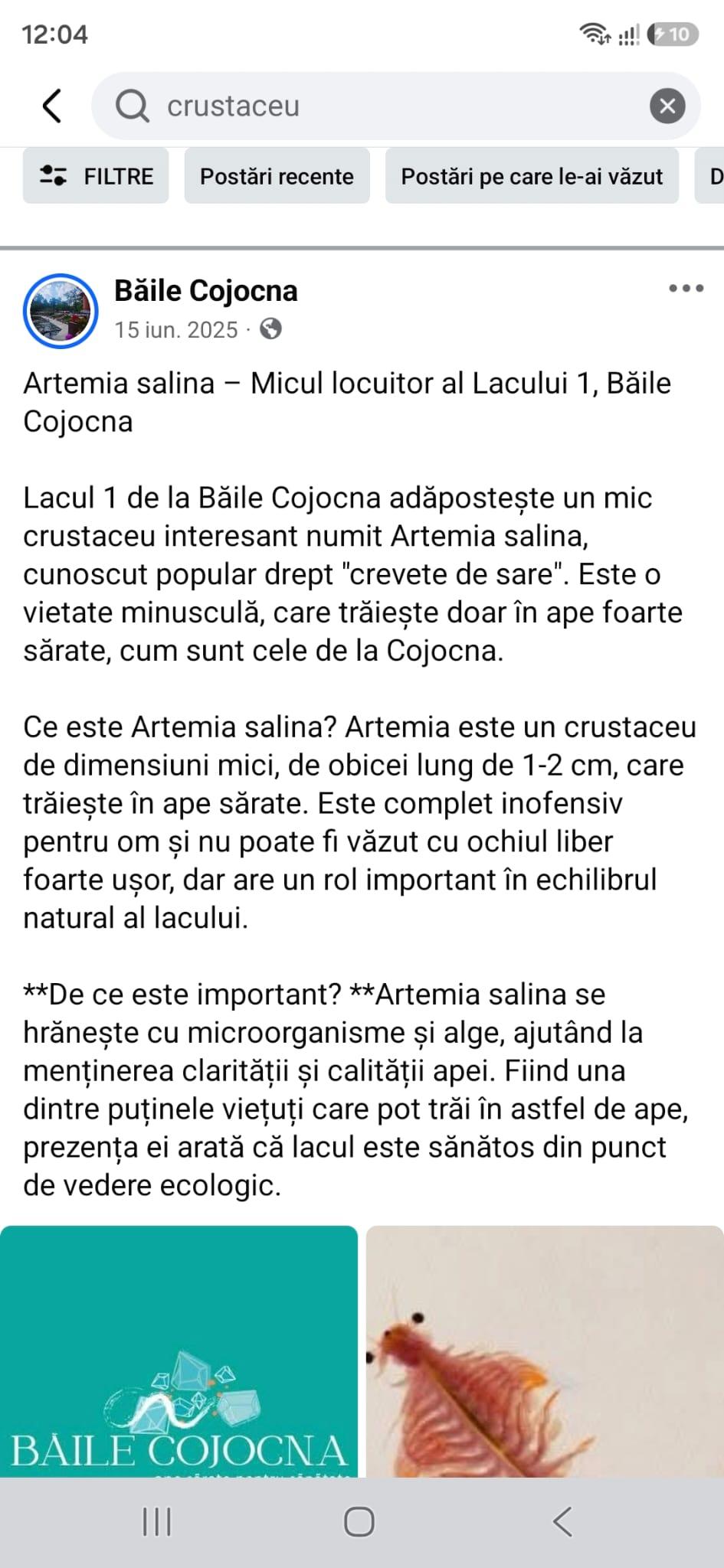The height and width of the screenshot is (1568, 724).
Task: Select the Postări recente chip
Action: [277, 176]
